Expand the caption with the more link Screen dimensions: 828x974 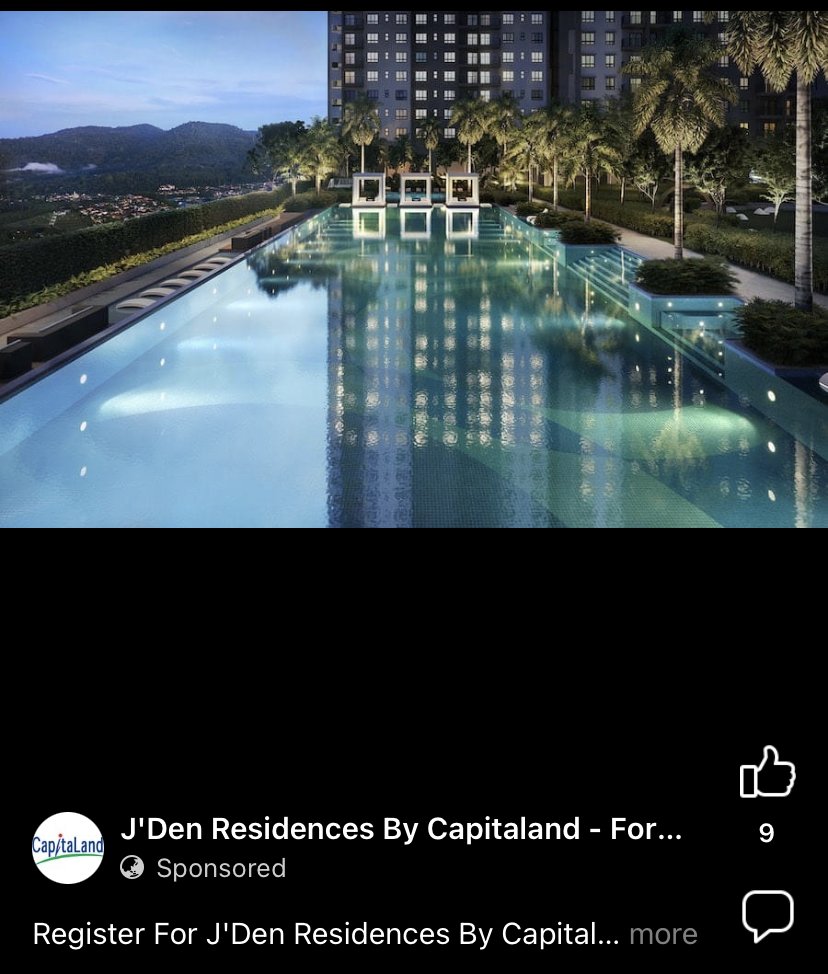coord(663,934)
